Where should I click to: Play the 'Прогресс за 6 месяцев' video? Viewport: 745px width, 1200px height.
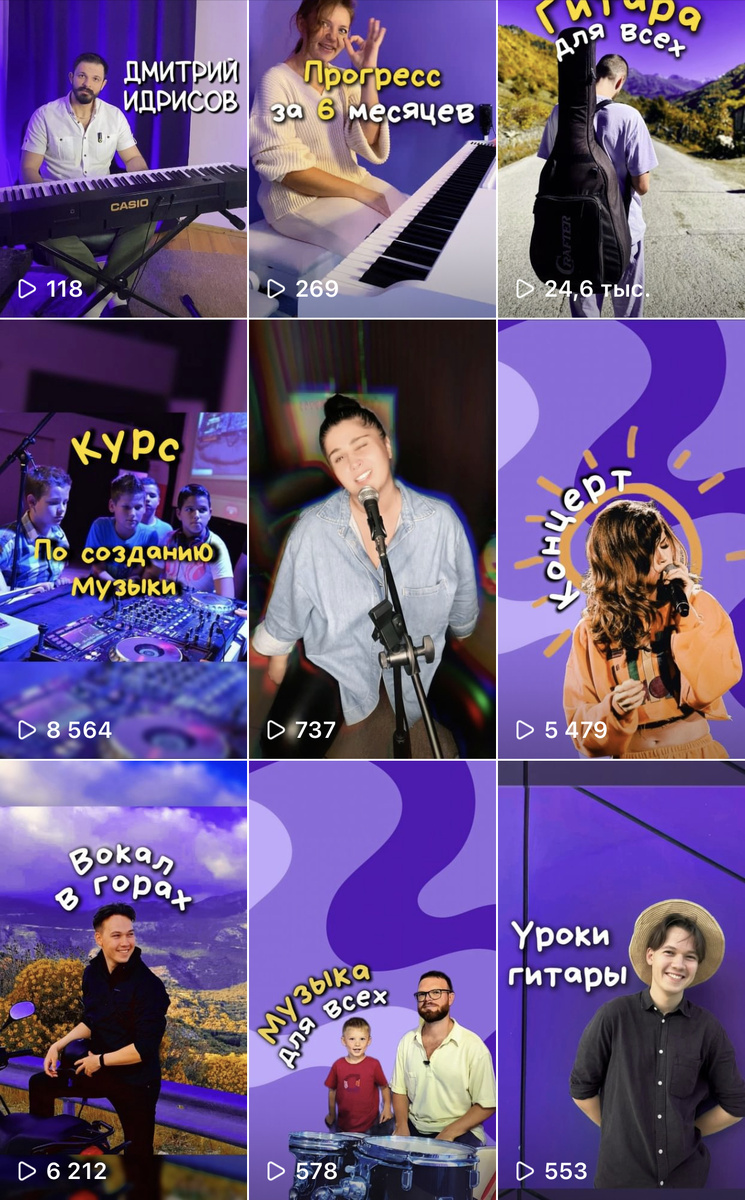[x=372, y=158]
